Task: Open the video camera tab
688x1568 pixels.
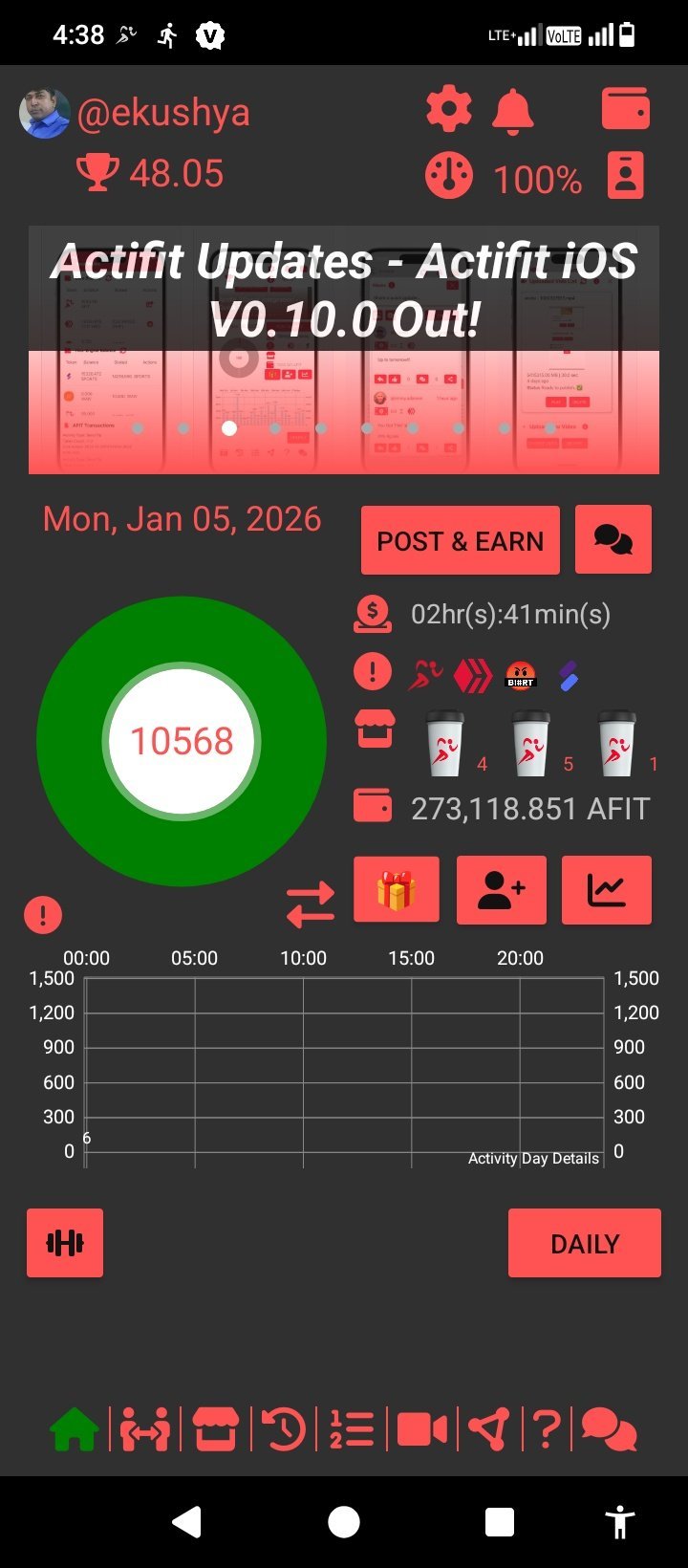Action: pyautogui.click(x=421, y=1430)
